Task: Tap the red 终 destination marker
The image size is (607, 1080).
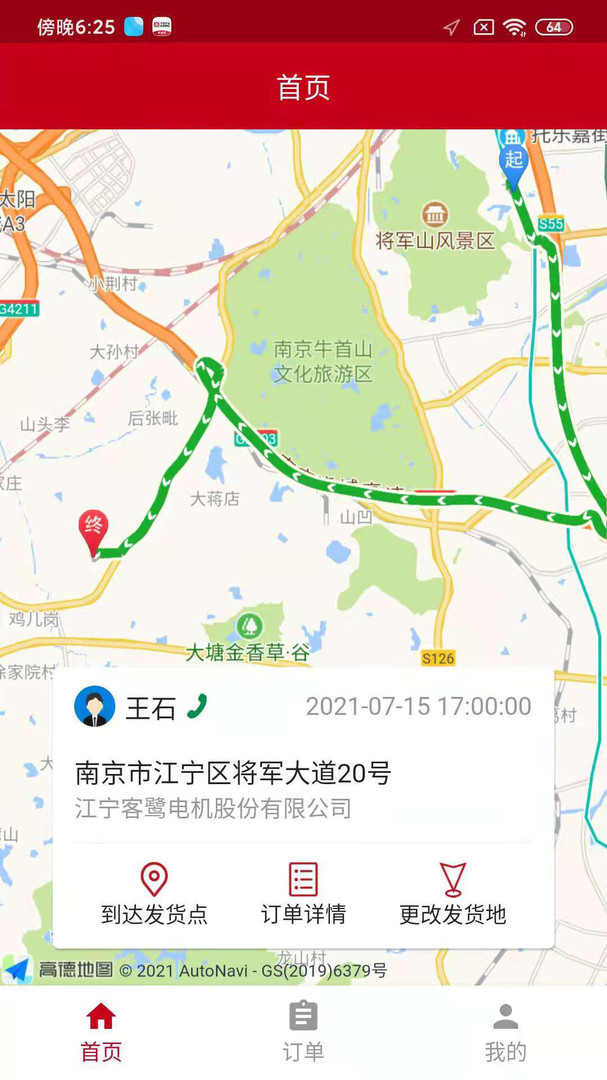Action: pyautogui.click(x=93, y=530)
